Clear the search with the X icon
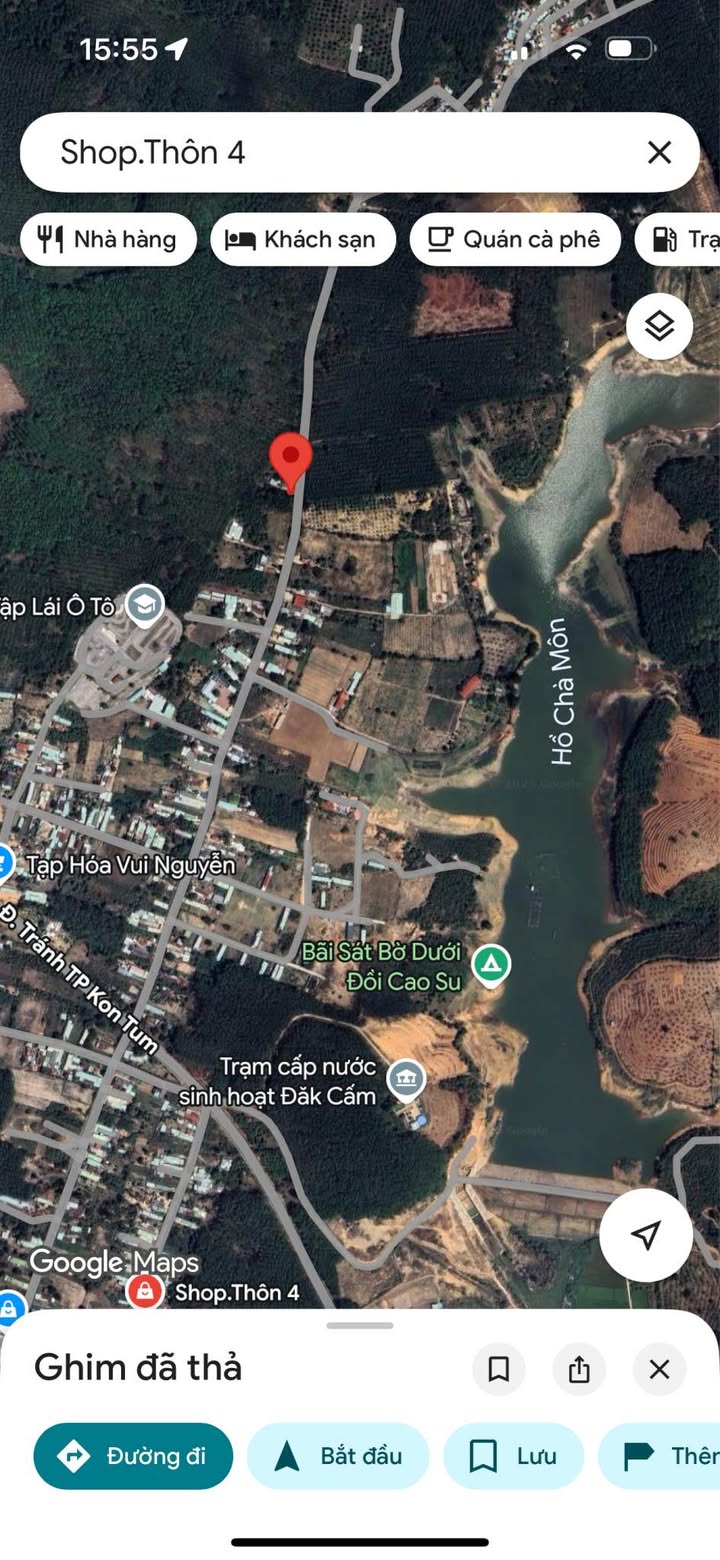The height and width of the screenshot is (1560, 720). (x=659, y=152)
